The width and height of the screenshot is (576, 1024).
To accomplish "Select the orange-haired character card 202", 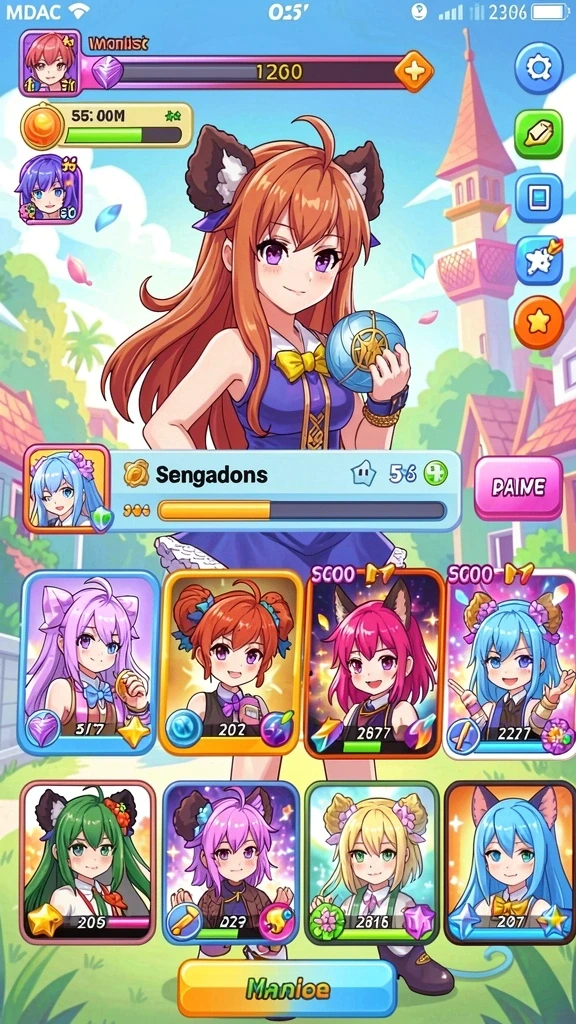I will (232, 662).
